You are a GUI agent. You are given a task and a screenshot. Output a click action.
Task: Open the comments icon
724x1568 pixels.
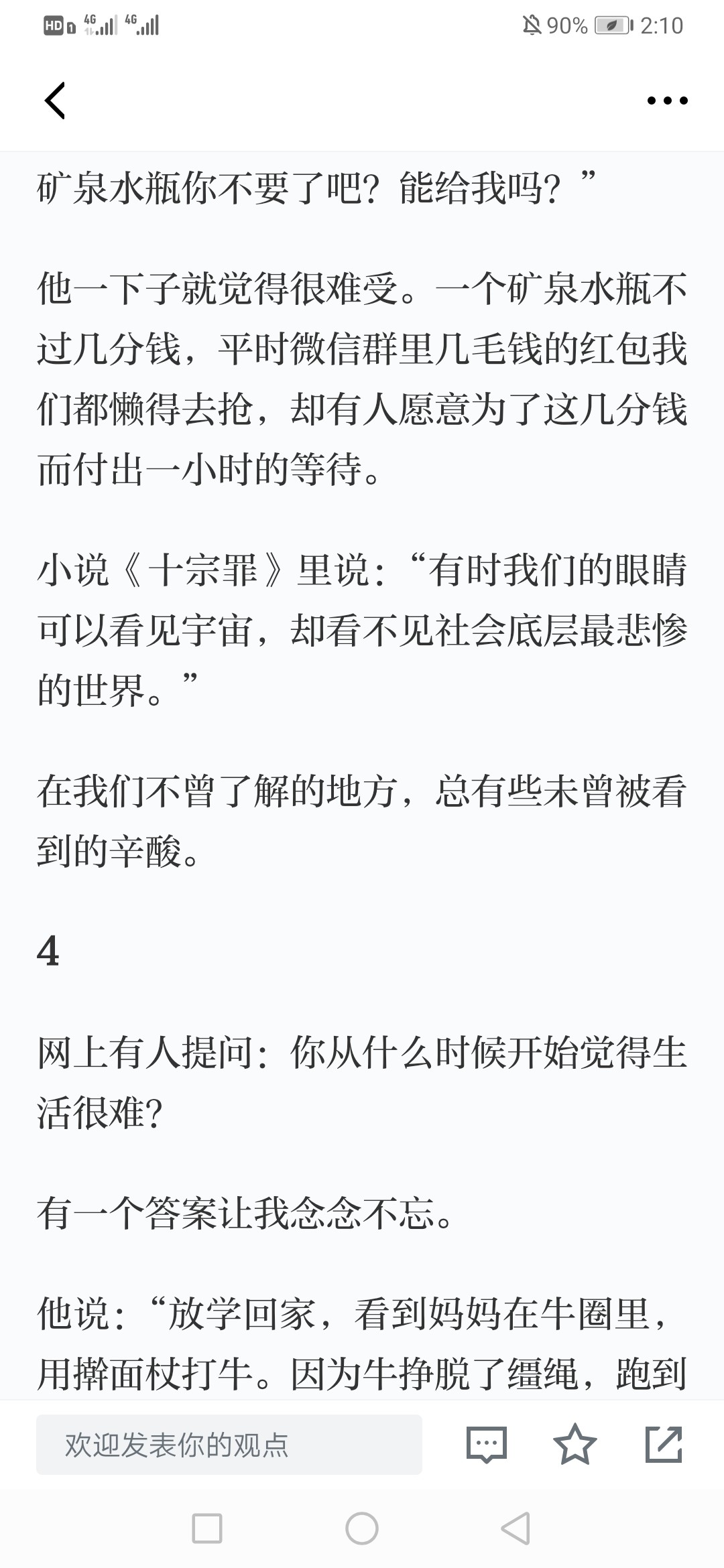click(x=486, y=1445)
